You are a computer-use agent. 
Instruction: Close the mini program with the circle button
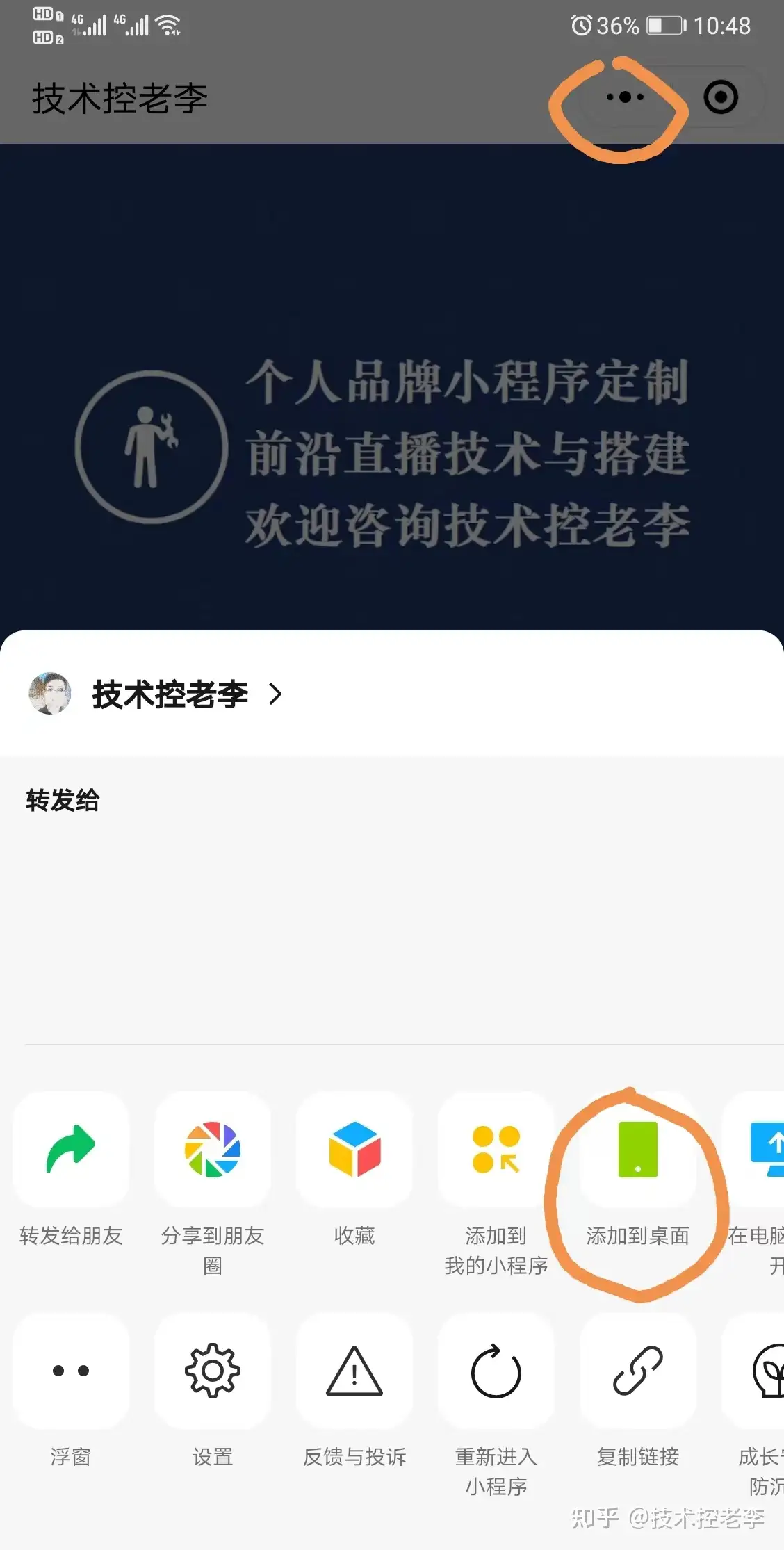pos(721,97)
